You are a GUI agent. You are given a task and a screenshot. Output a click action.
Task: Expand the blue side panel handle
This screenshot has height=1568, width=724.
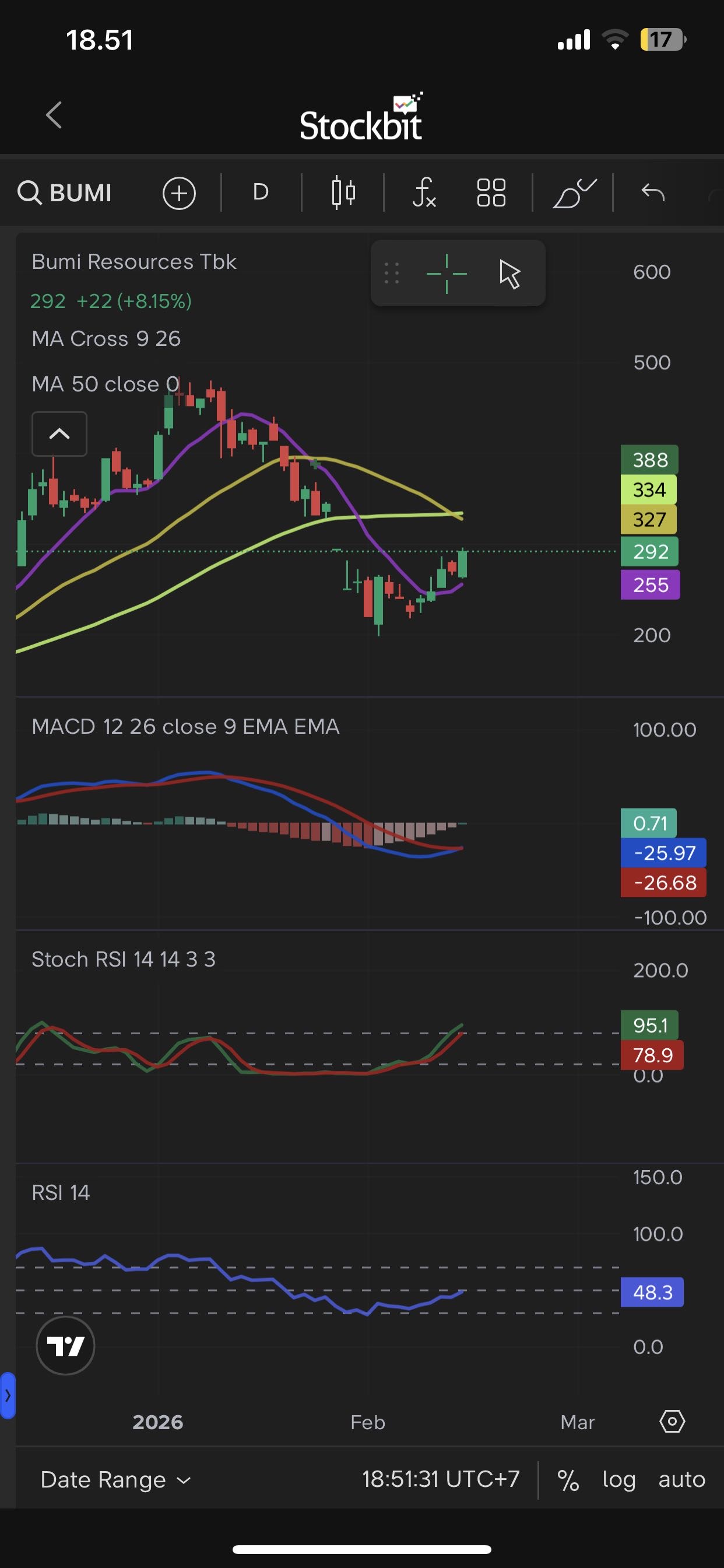tap(8, 1395)
